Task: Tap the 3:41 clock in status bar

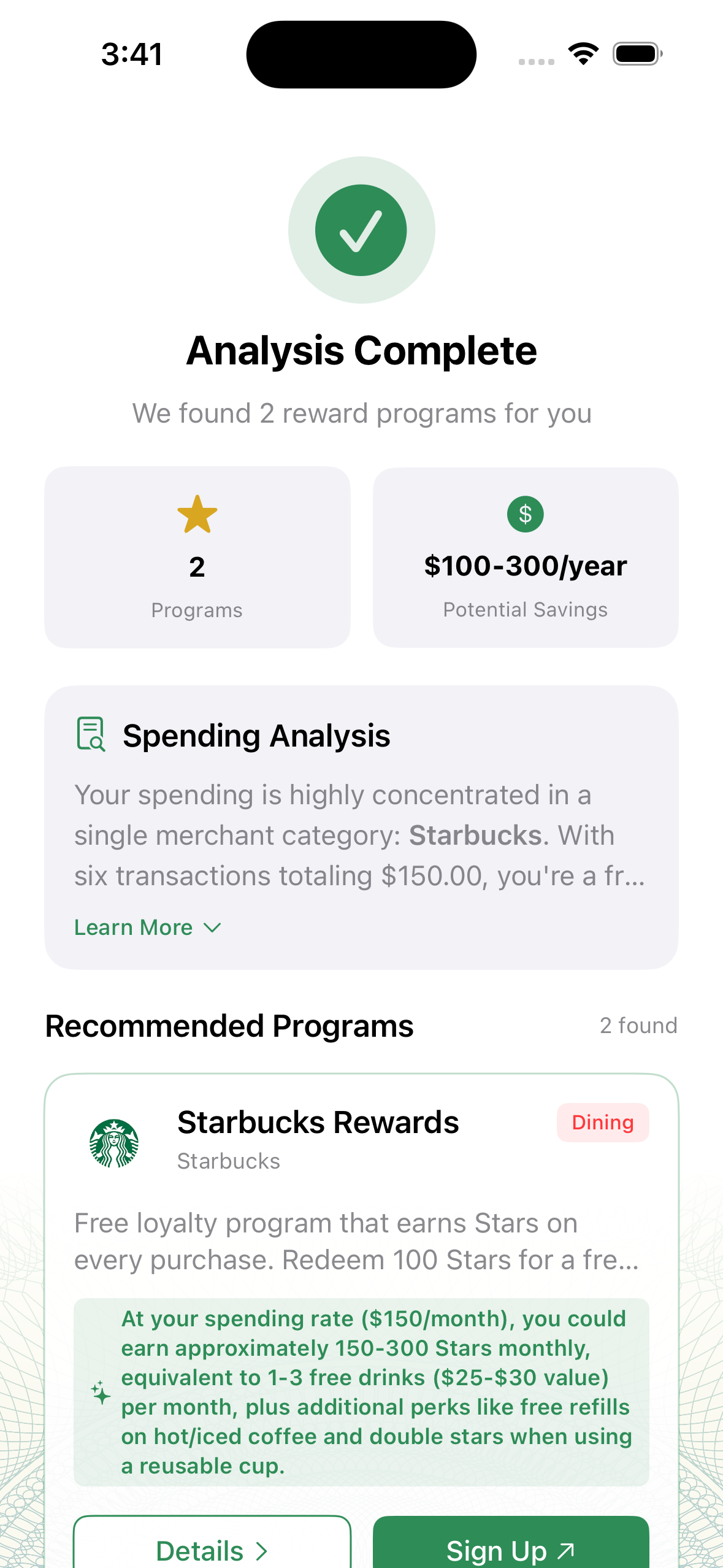Action: point(131,54)
